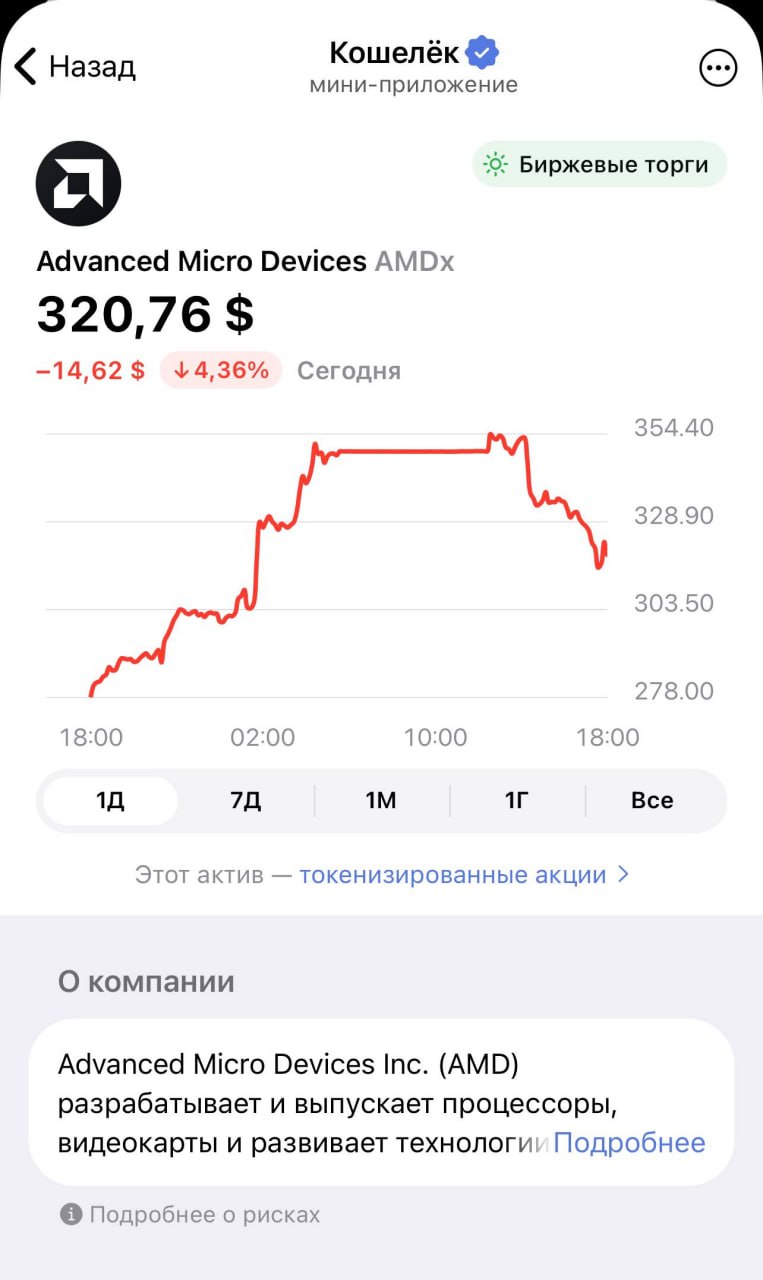
Task: View the Все time range
Action: tap(652, 801)
